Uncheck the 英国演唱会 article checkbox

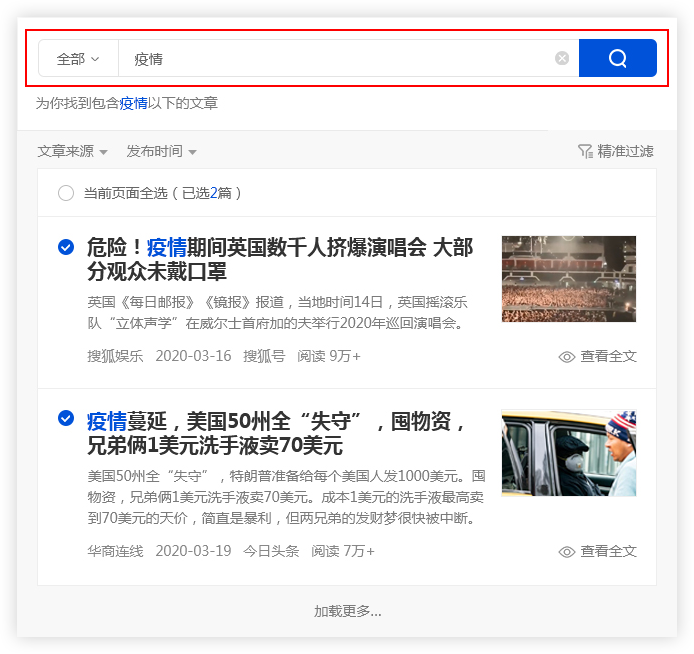66,246
